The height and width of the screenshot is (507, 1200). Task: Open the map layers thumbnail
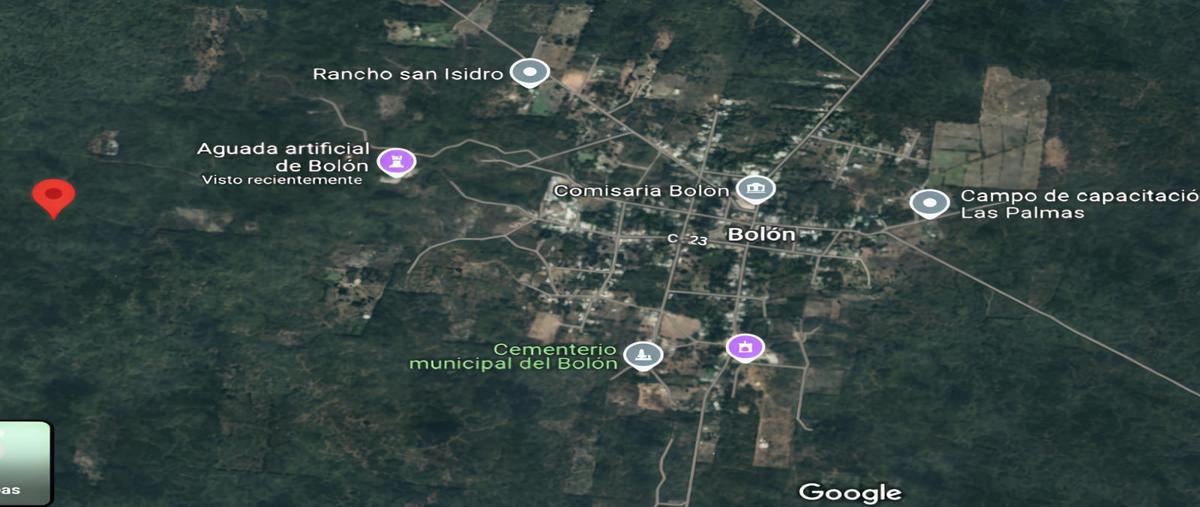point(24,462)
